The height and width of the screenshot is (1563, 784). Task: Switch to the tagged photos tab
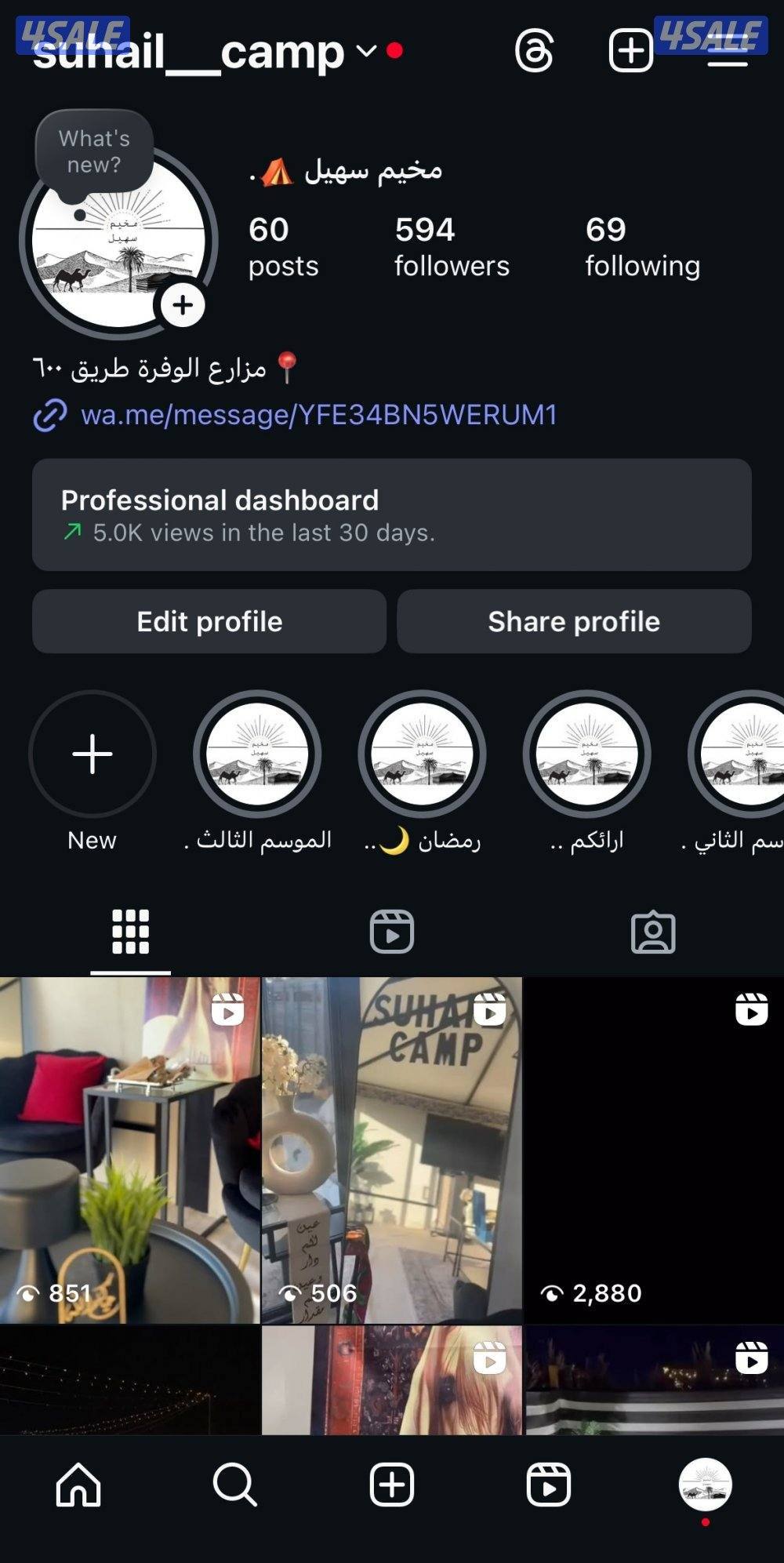[x=653, y=933]
